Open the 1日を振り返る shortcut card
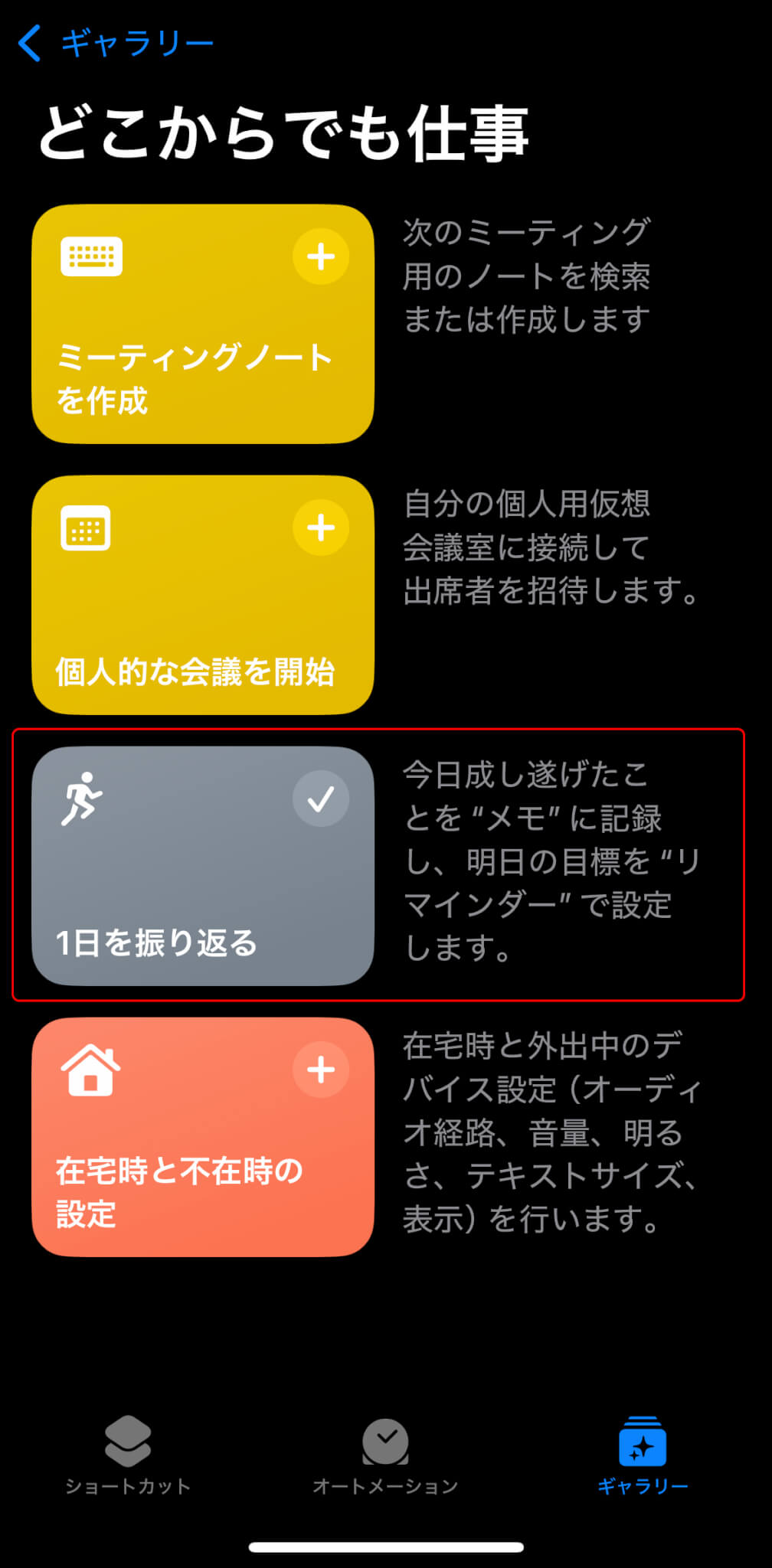The height and width of the screenshot is (1568, 772). click(203, 866)
